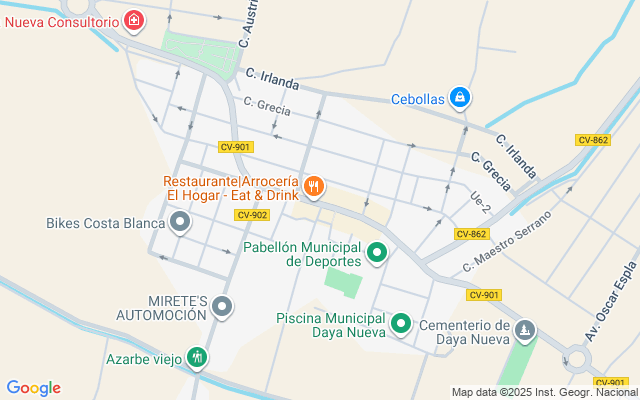
Task: Open the Bikes Costa Blanca marker
Action: (180, 222)
